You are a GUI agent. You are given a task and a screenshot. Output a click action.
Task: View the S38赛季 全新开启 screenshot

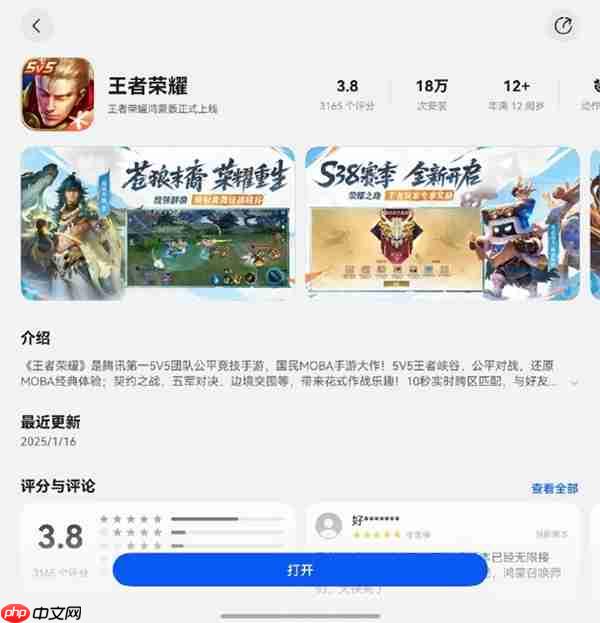coord(442,223)
